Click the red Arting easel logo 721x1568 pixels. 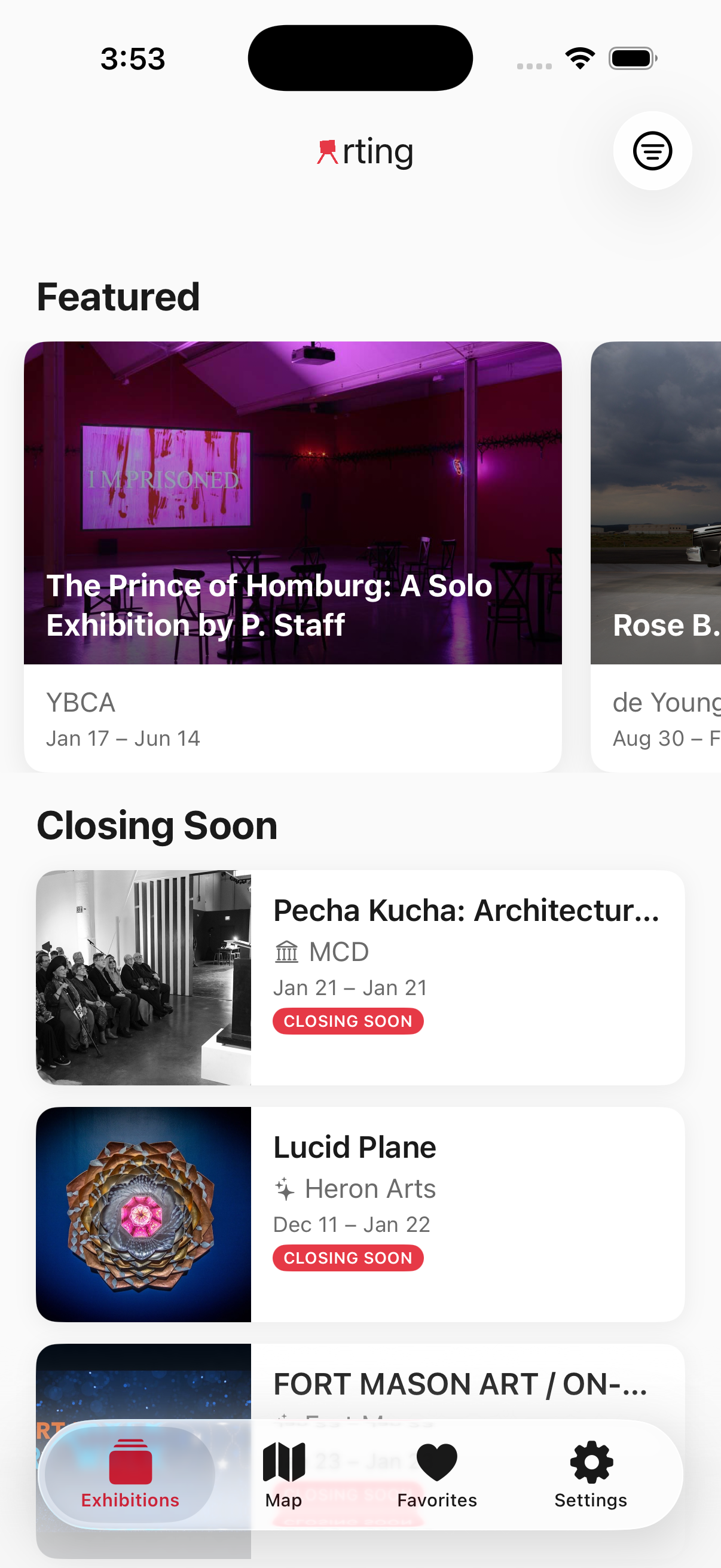[x=328, y=151]
